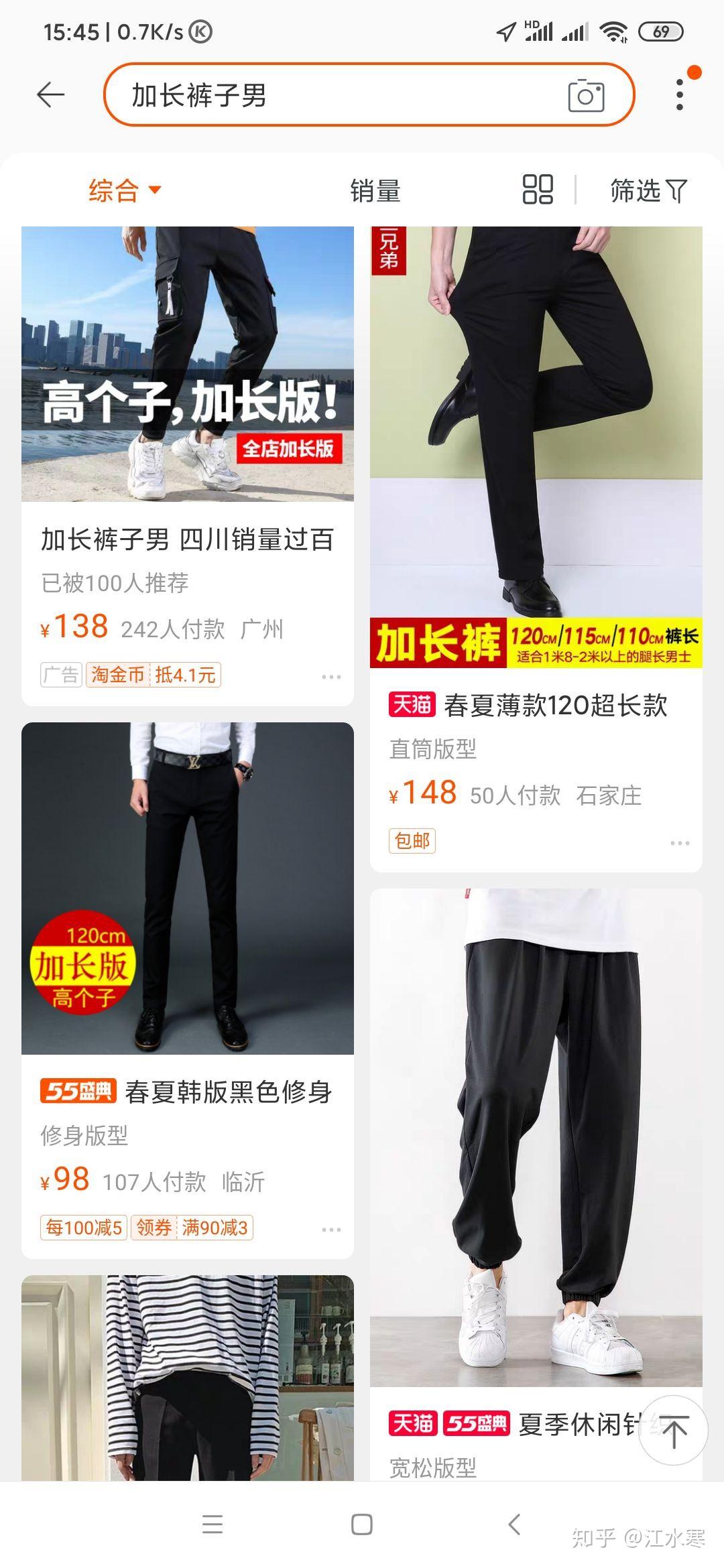
Task: Go back using the arrow icon
Action: coord(50,95)
